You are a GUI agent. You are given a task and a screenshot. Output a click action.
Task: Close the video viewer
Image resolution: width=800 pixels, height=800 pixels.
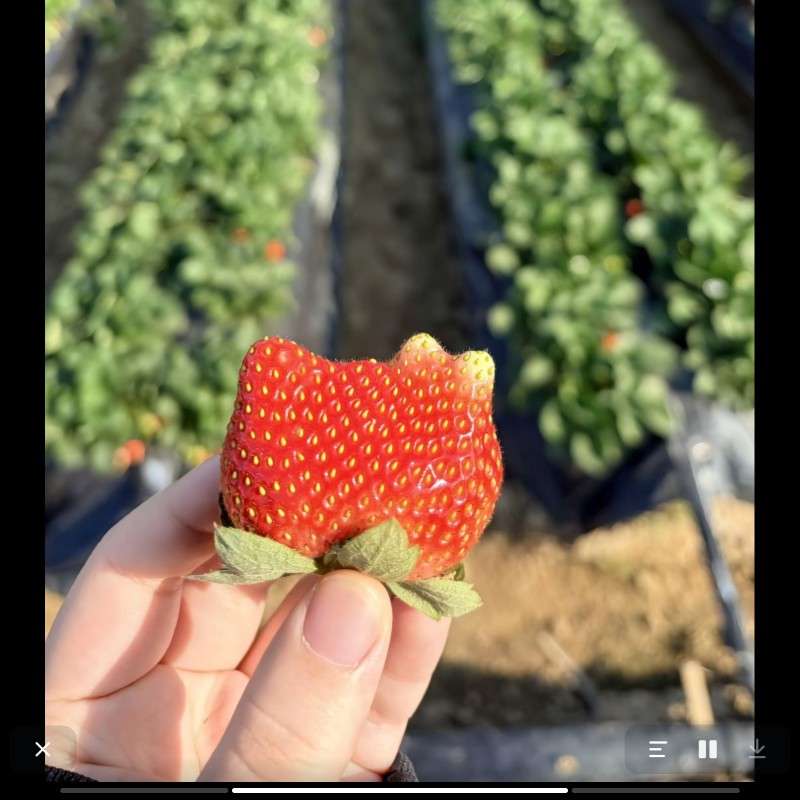[x=42, y=749]
